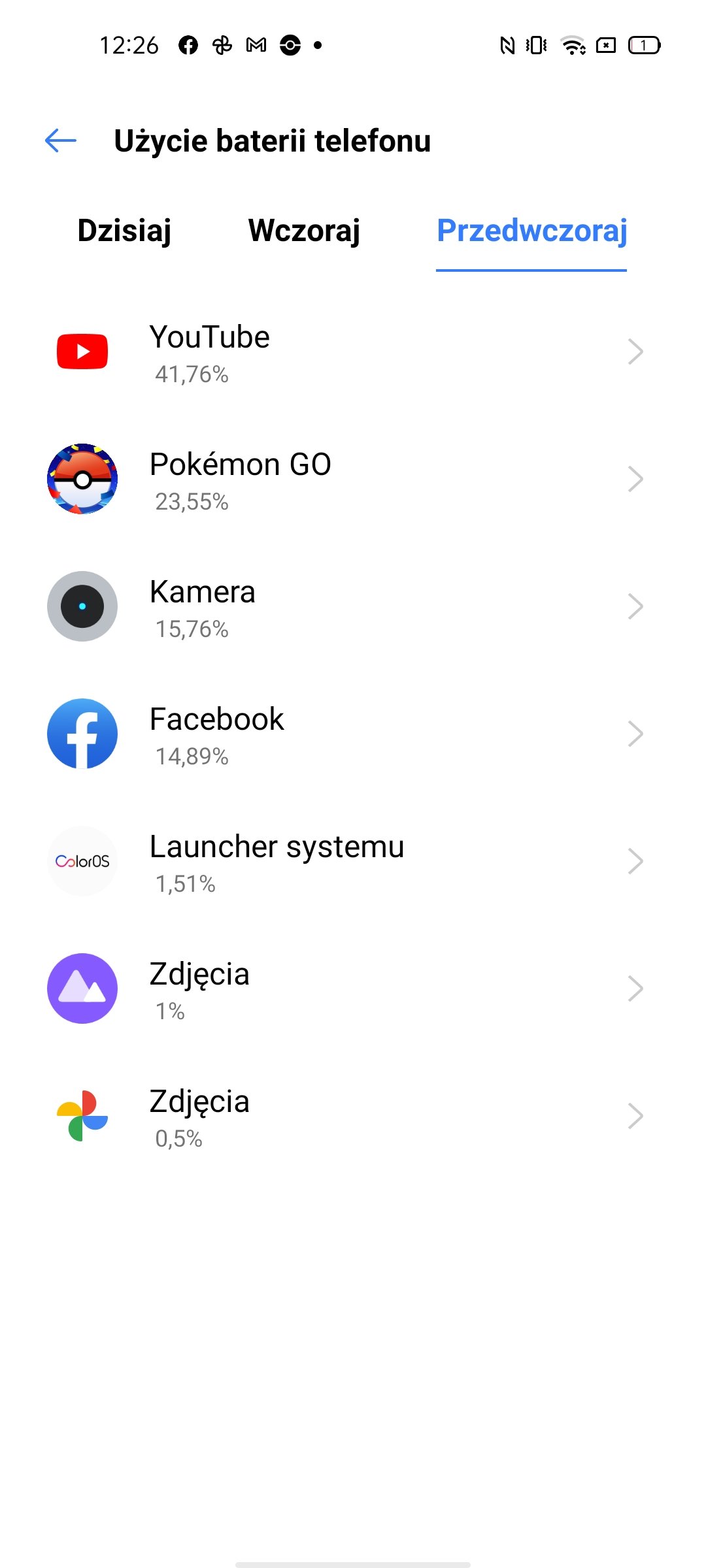
Task: Switch to the Dzisiaj tab
Action: (x=124, y=230)
